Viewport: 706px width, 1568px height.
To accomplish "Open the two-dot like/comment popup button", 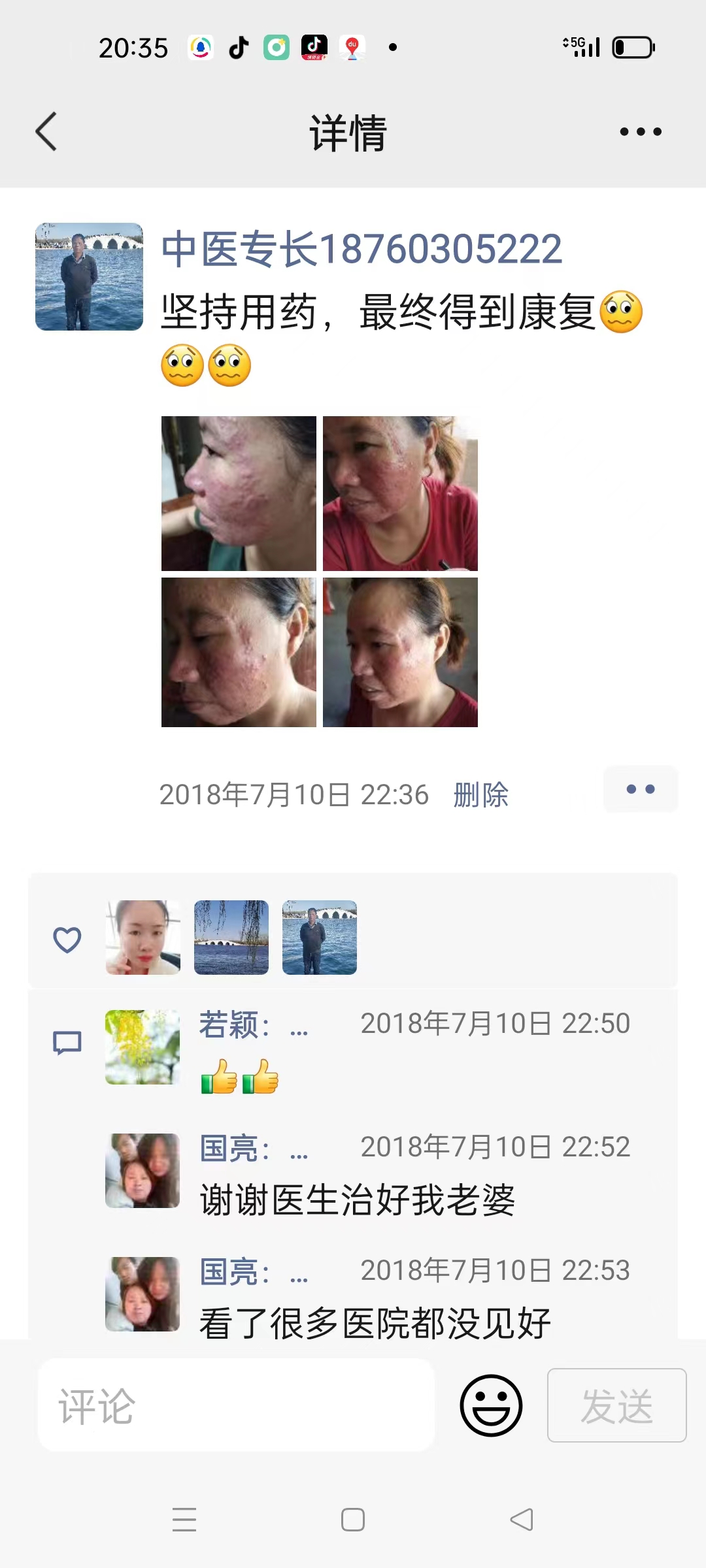I will click(640, 789).
